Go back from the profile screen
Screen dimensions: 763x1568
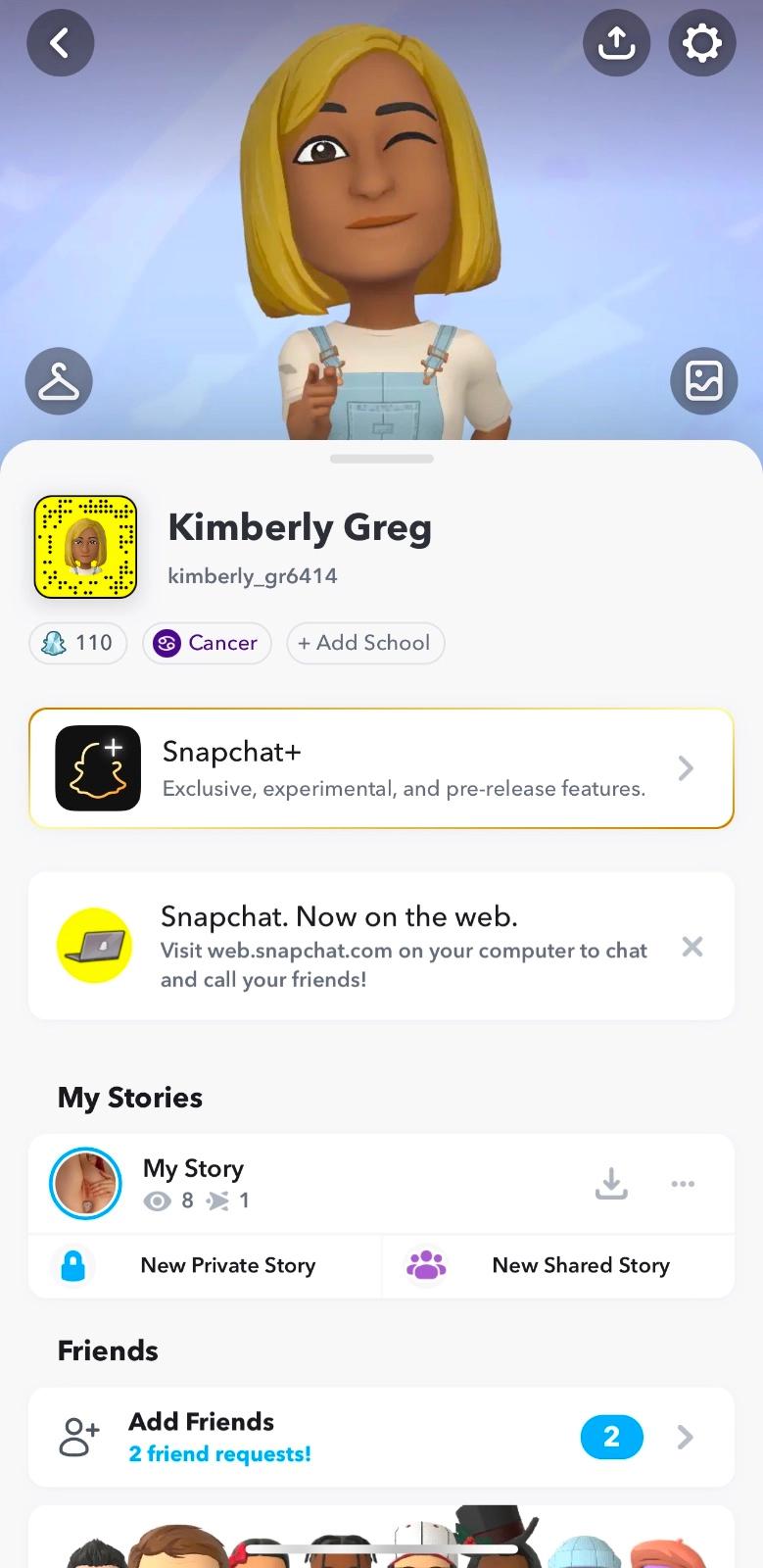coord(60,42)
